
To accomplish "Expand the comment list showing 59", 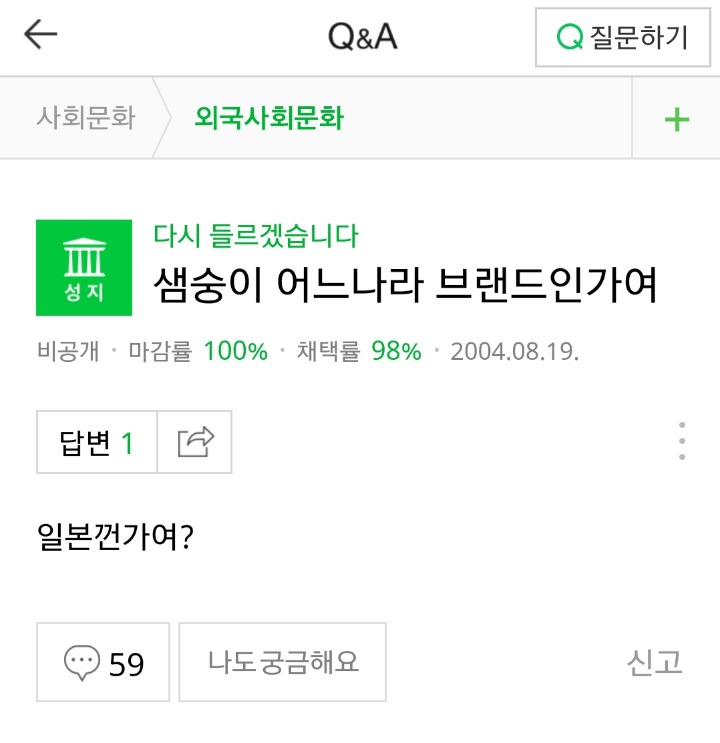I will pyautogui.click(x=102, y=664).
